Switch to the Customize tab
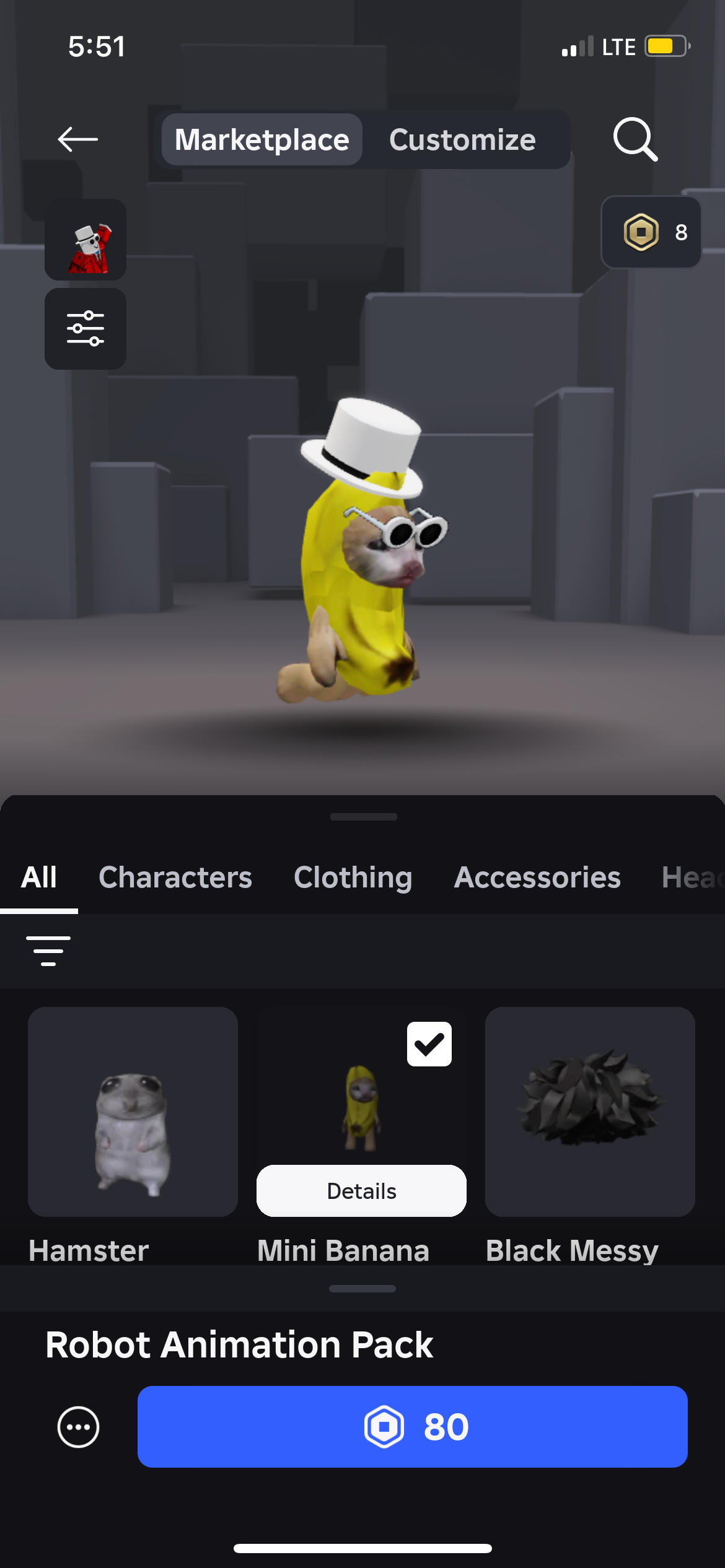This screenshot has width=725, height=1568. coord(462,140)
